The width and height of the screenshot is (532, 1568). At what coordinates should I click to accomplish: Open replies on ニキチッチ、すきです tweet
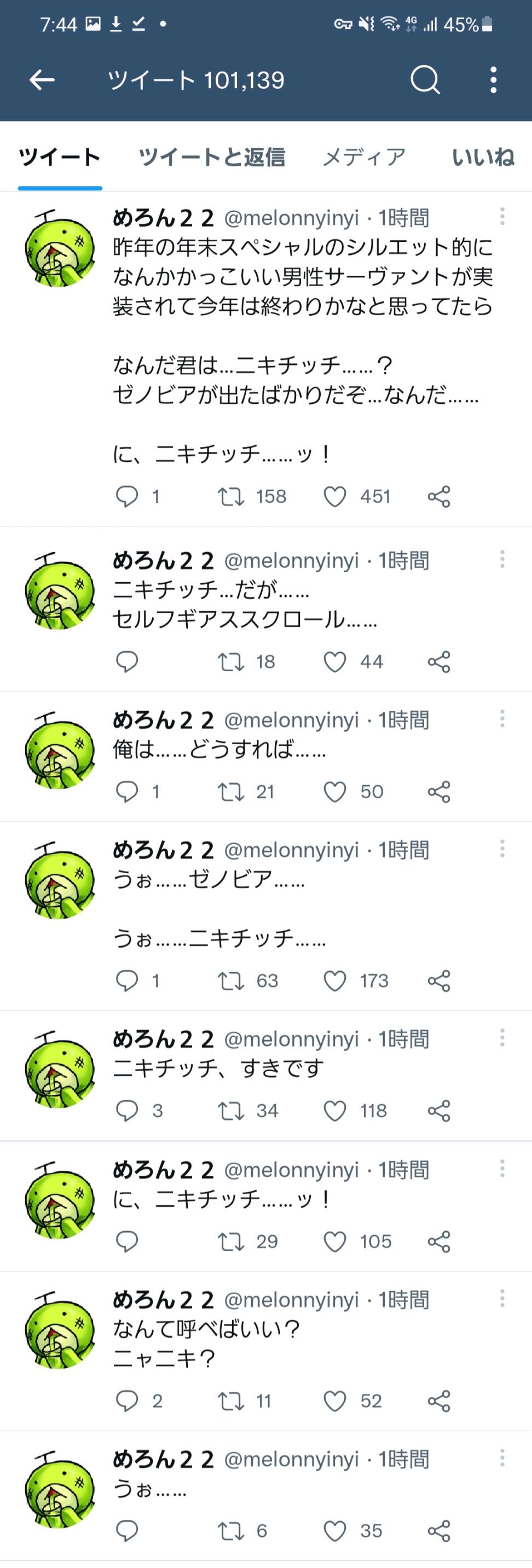(126, 1111)
